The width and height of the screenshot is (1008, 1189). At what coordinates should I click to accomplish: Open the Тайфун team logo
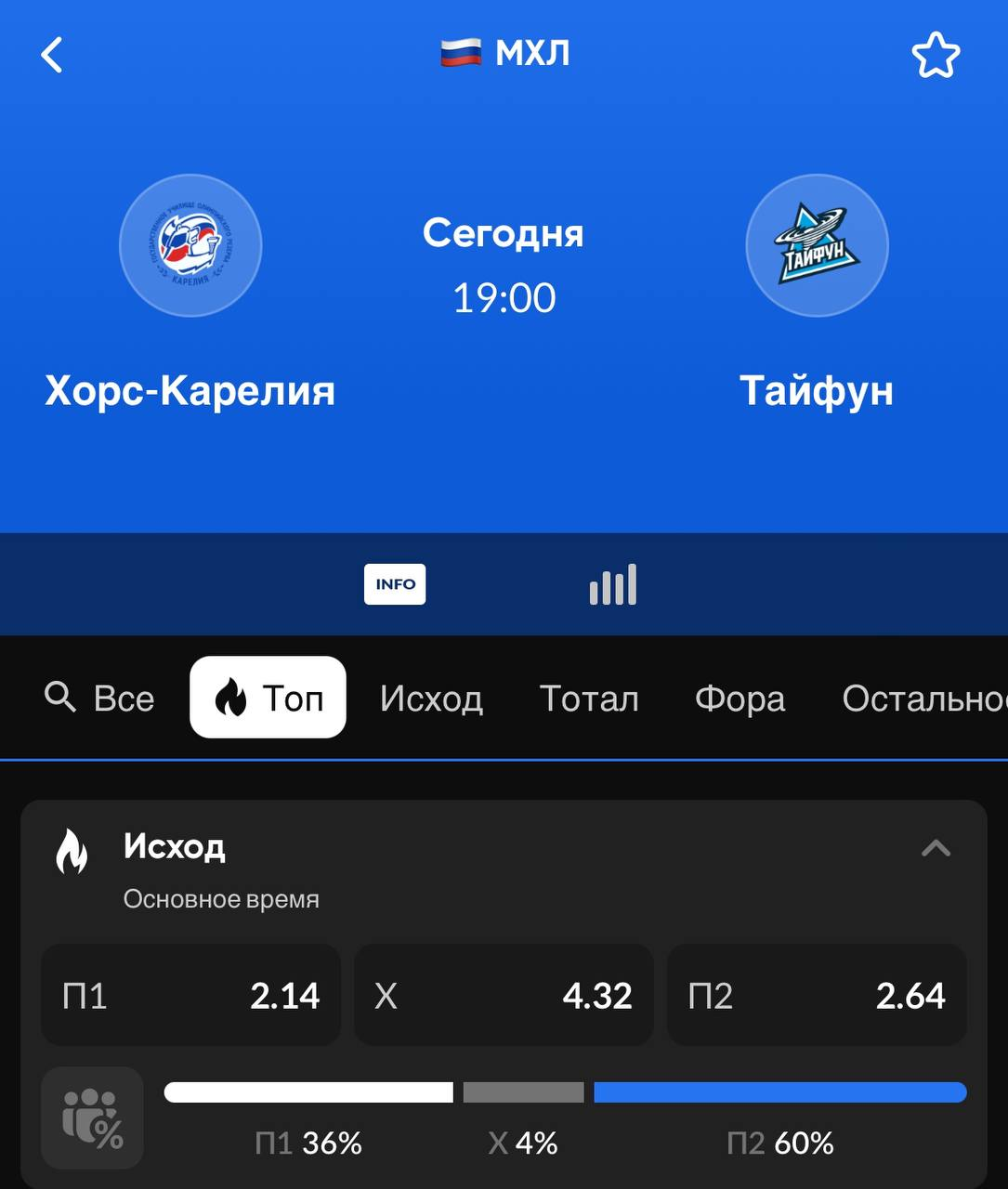pyautogui.click(x=817, y=245)
